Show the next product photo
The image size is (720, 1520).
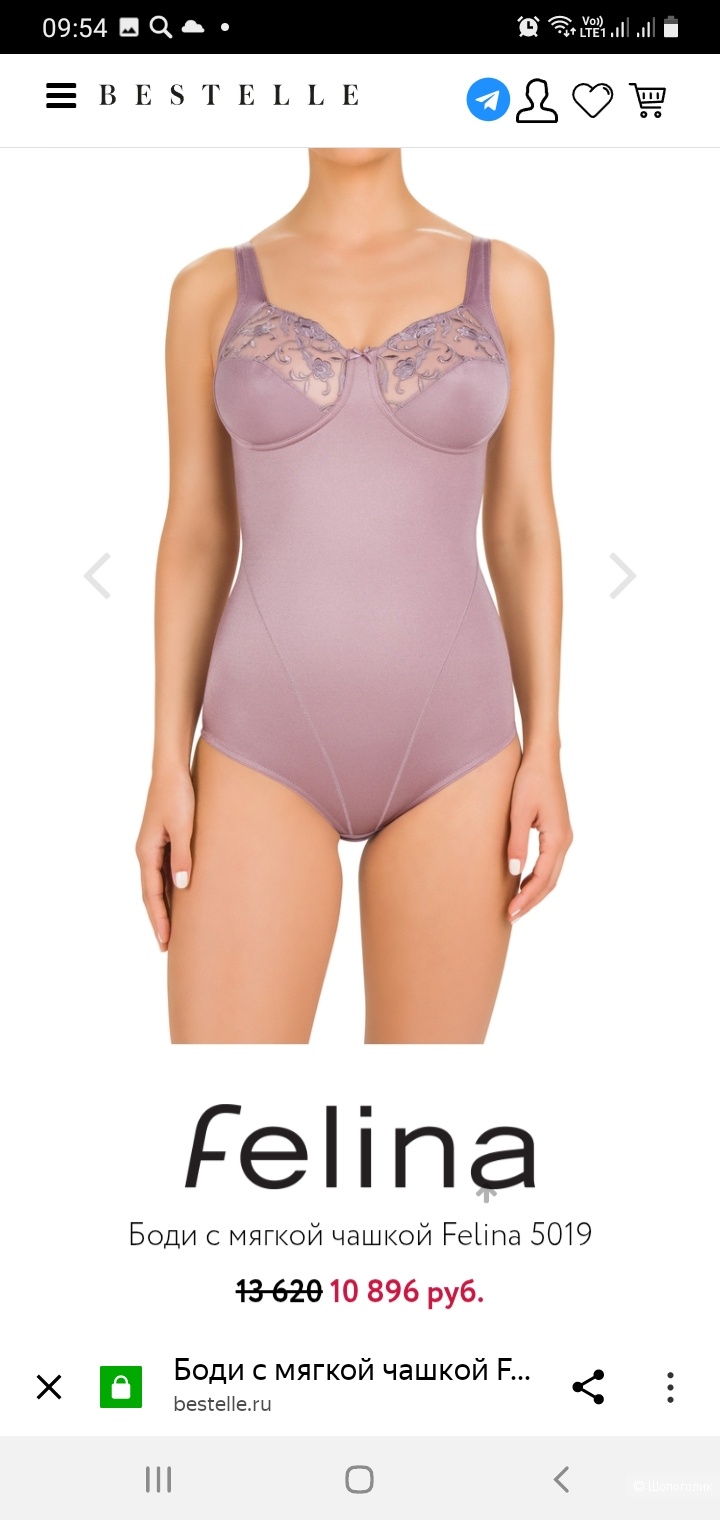622,575
